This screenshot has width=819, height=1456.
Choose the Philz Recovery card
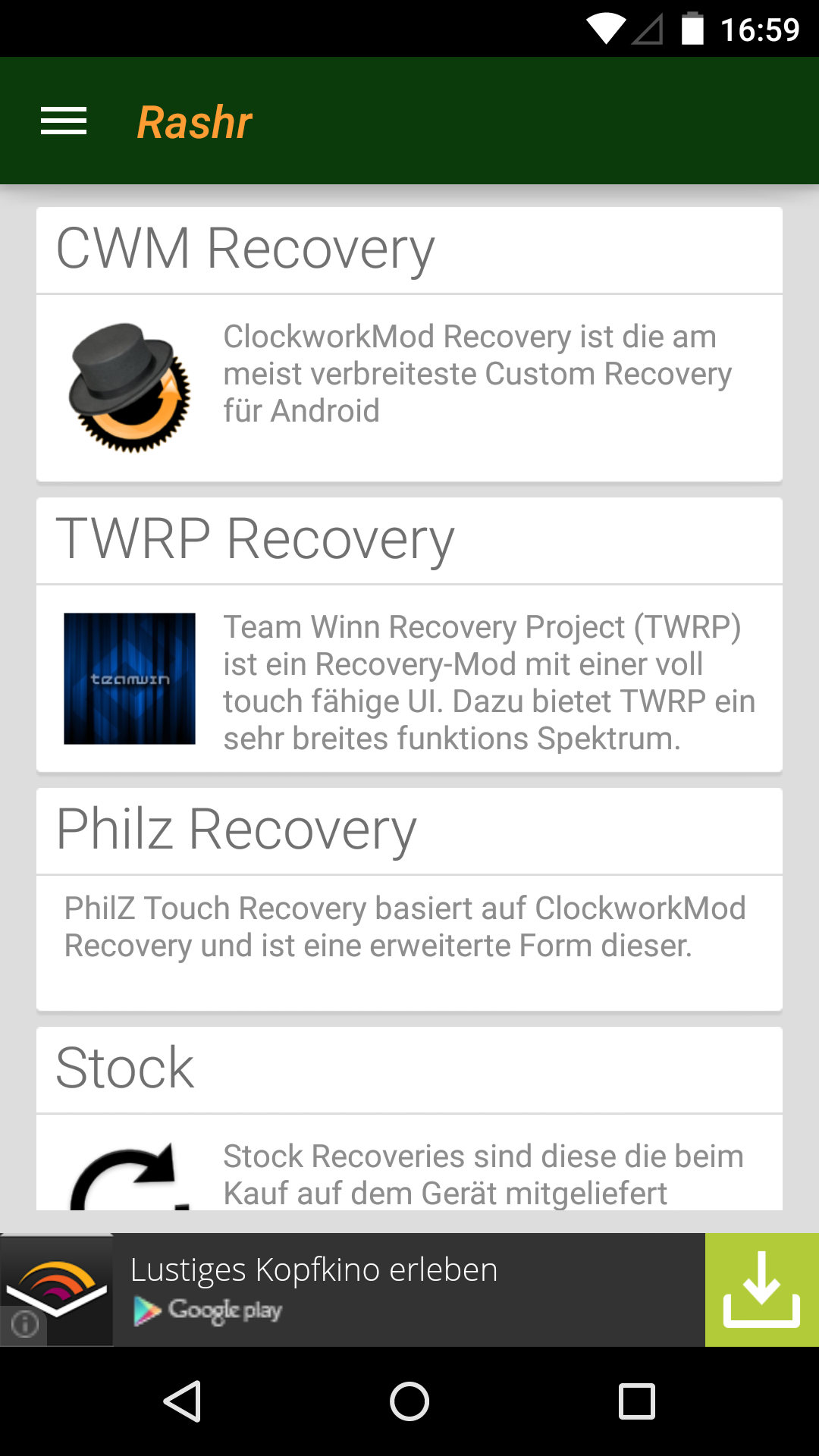click(x=409, y=899)
